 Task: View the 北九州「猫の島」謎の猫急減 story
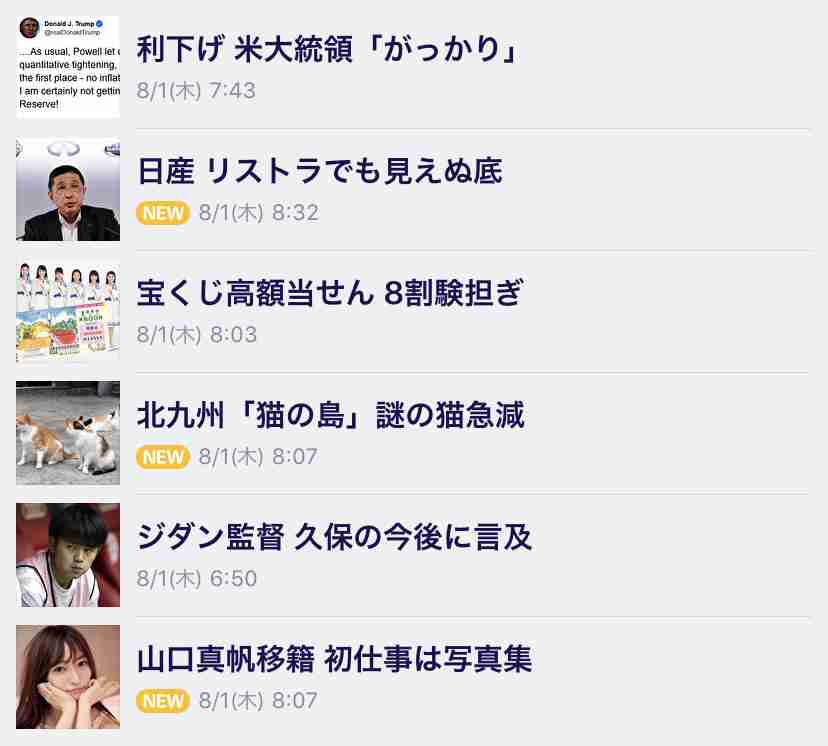pyautogui.click(x=330, y=415)
